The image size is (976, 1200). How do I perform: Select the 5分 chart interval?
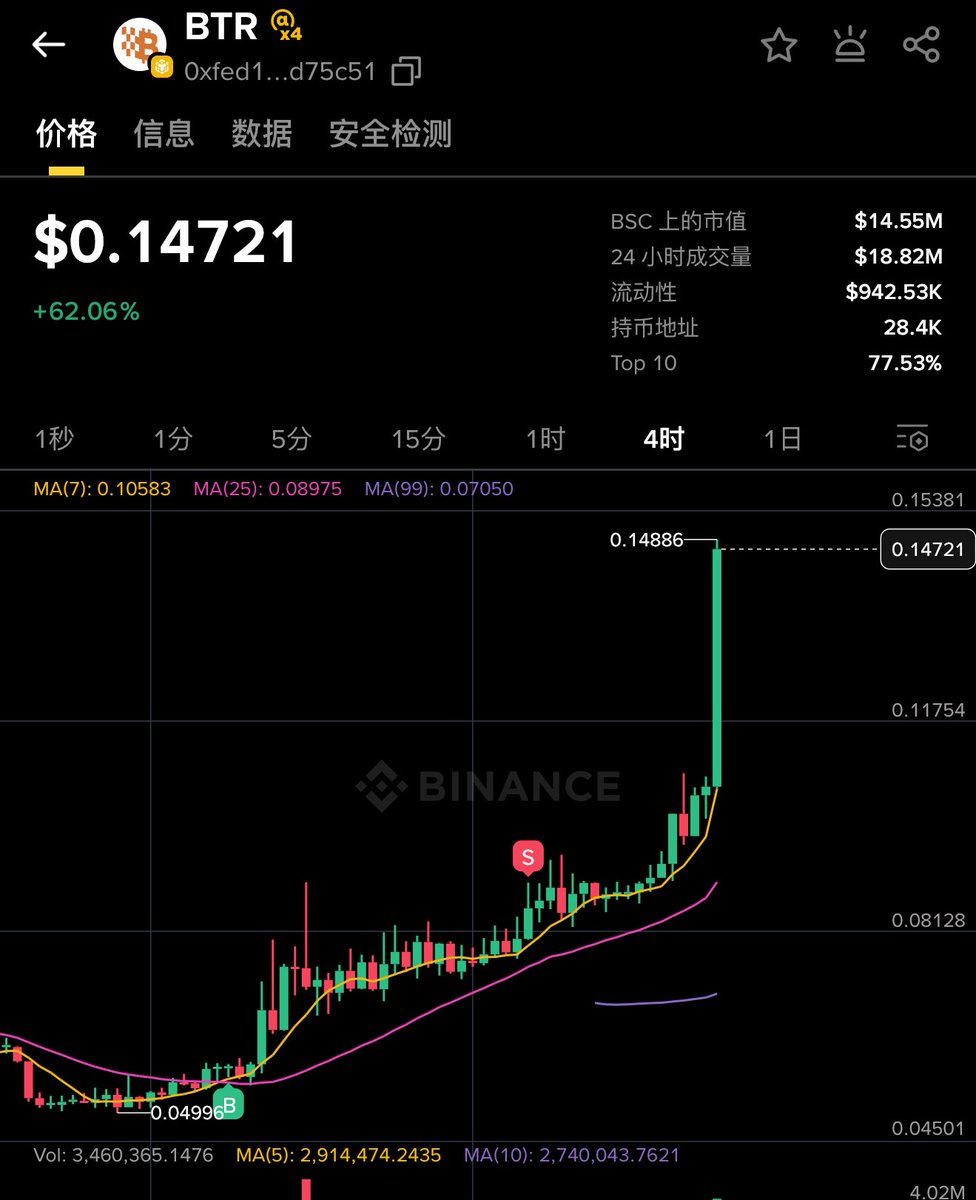(291, 438)
